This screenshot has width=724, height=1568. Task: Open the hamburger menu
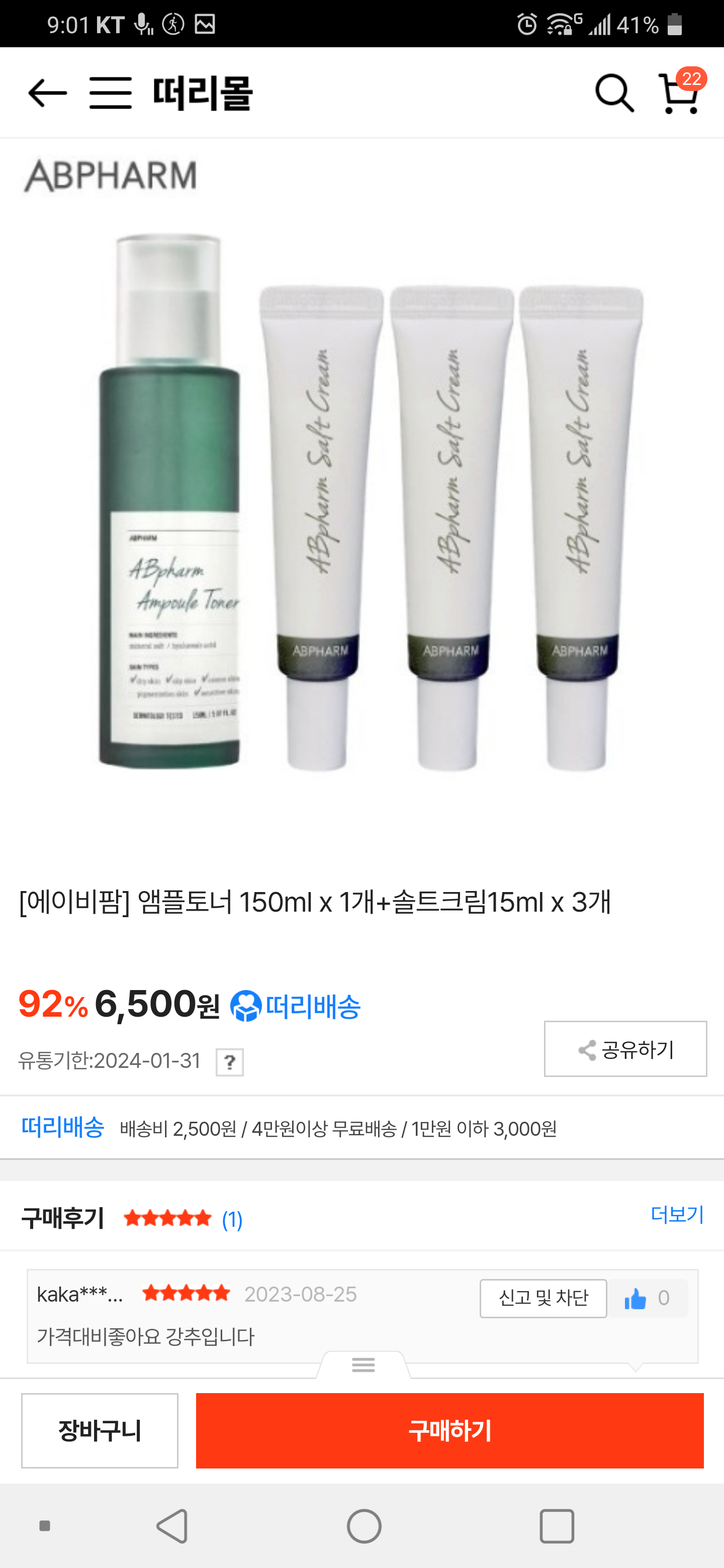coord(110,93)
